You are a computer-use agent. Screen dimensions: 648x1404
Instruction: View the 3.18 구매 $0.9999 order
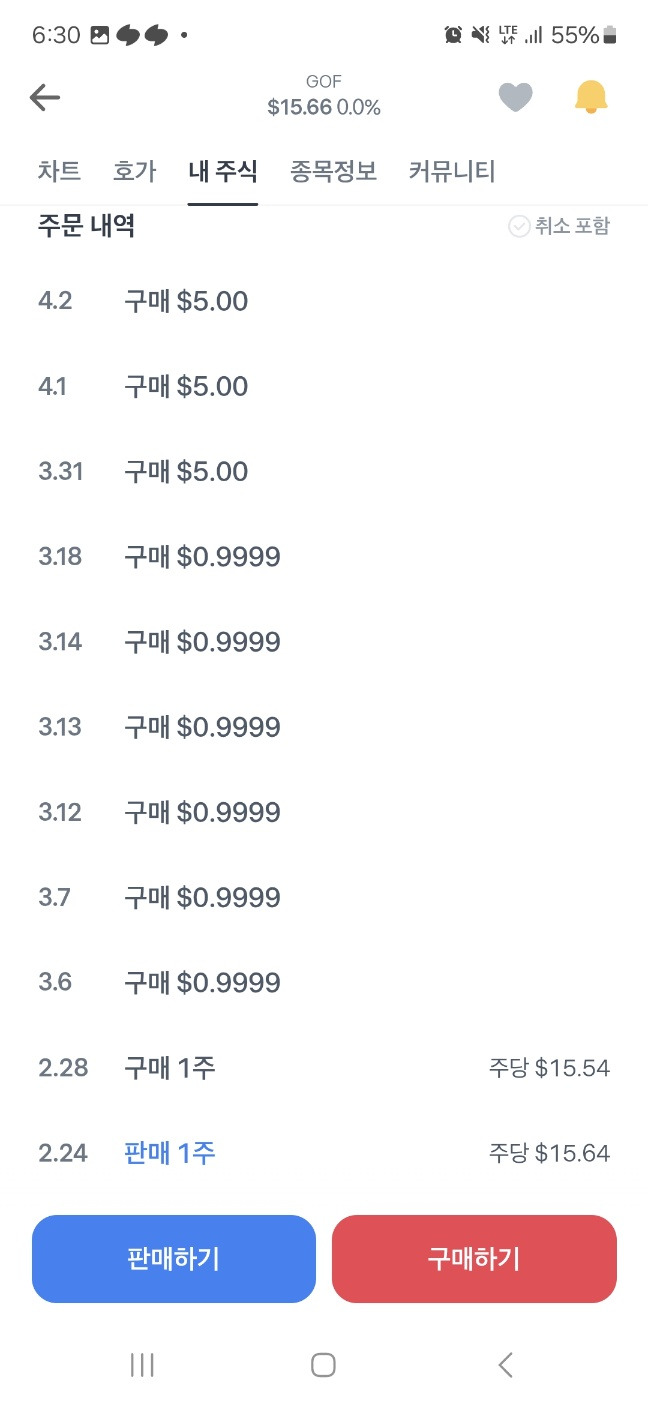tap(324, 557)
